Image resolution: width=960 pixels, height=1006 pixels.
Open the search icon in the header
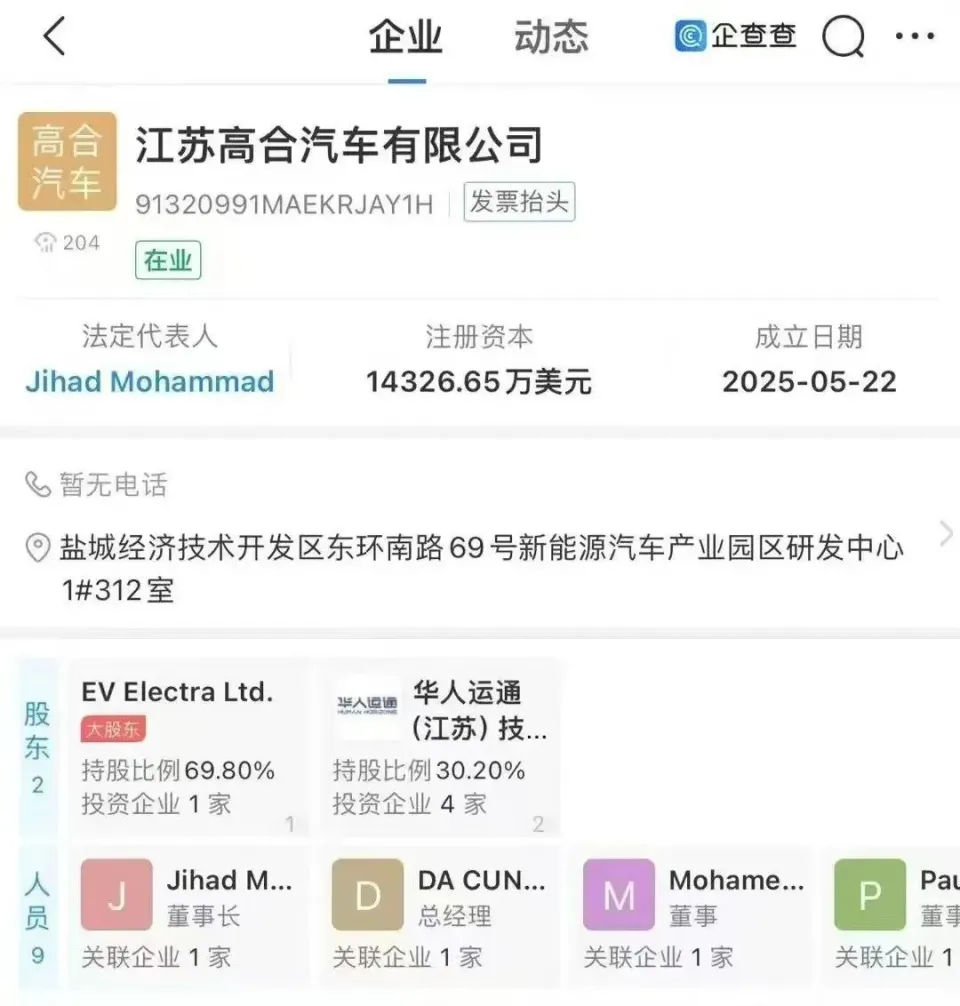pyautogui.click(x=843, y=38)
